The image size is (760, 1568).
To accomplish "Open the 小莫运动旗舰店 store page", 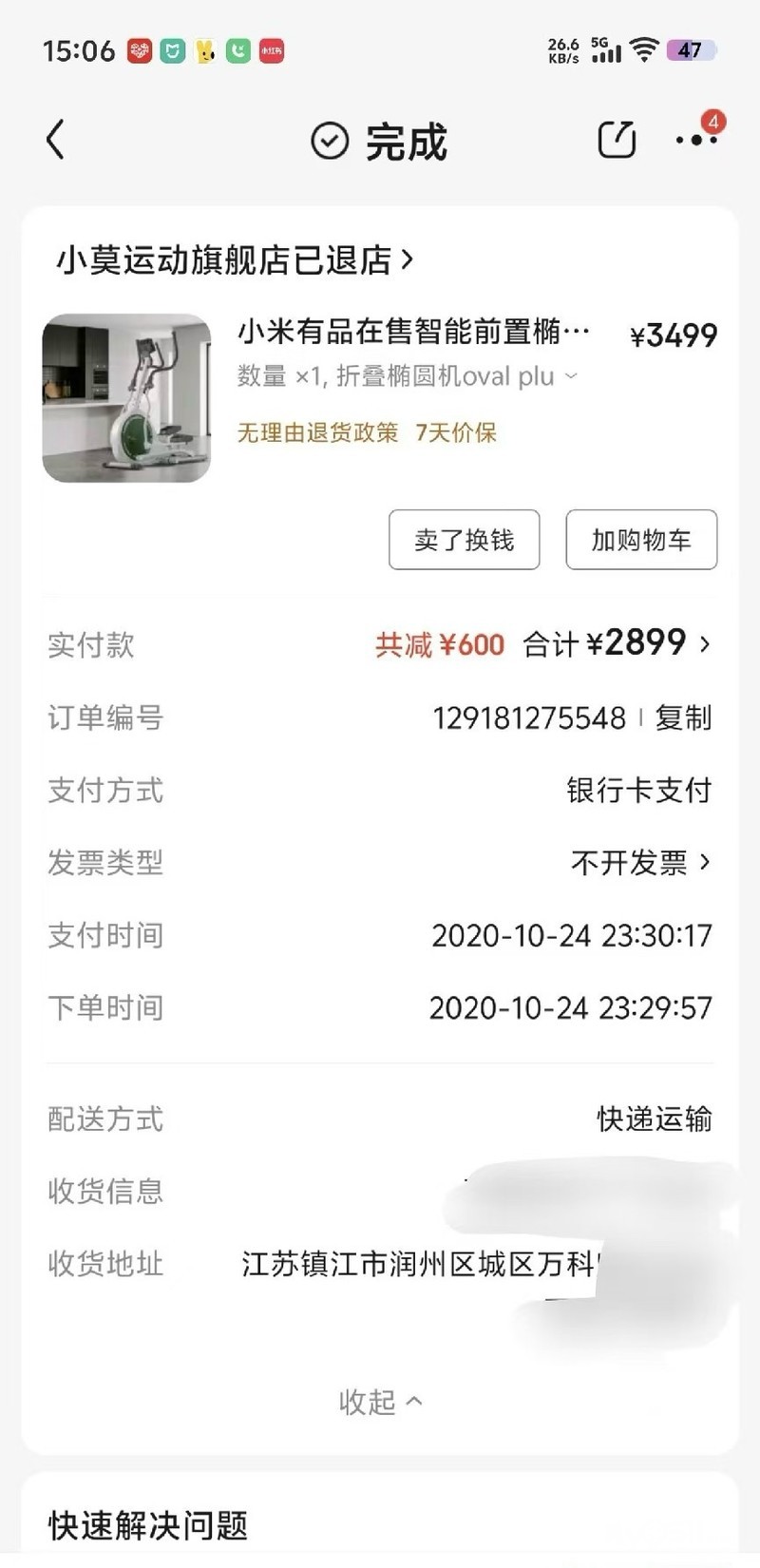I will 235,259.
